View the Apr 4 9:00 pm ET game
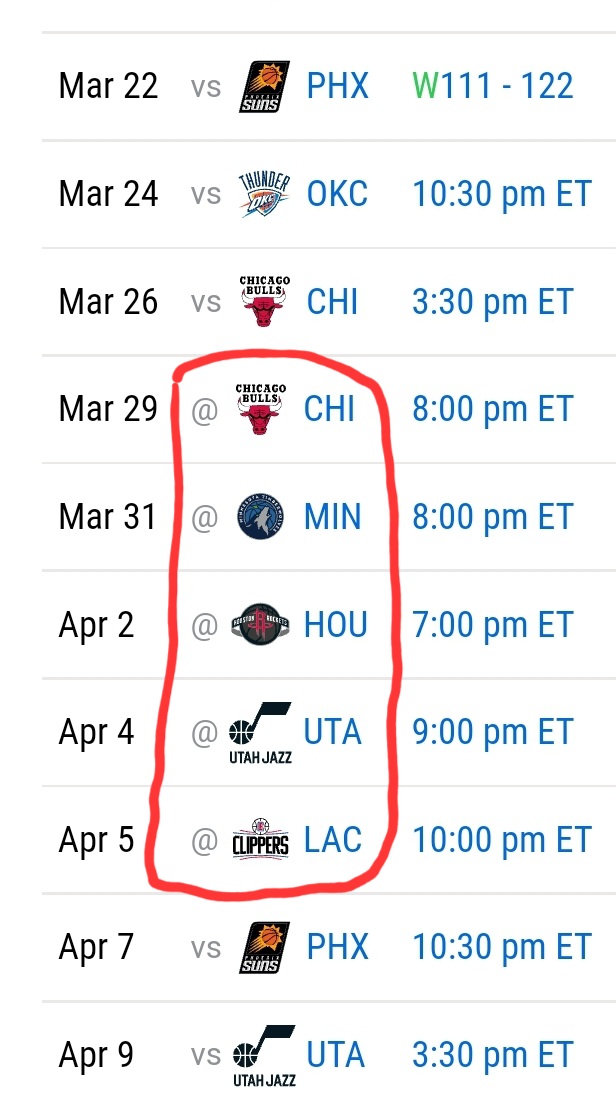Image resolution: width=616 pixels, height=1106 pixels. tap(493, 732)
